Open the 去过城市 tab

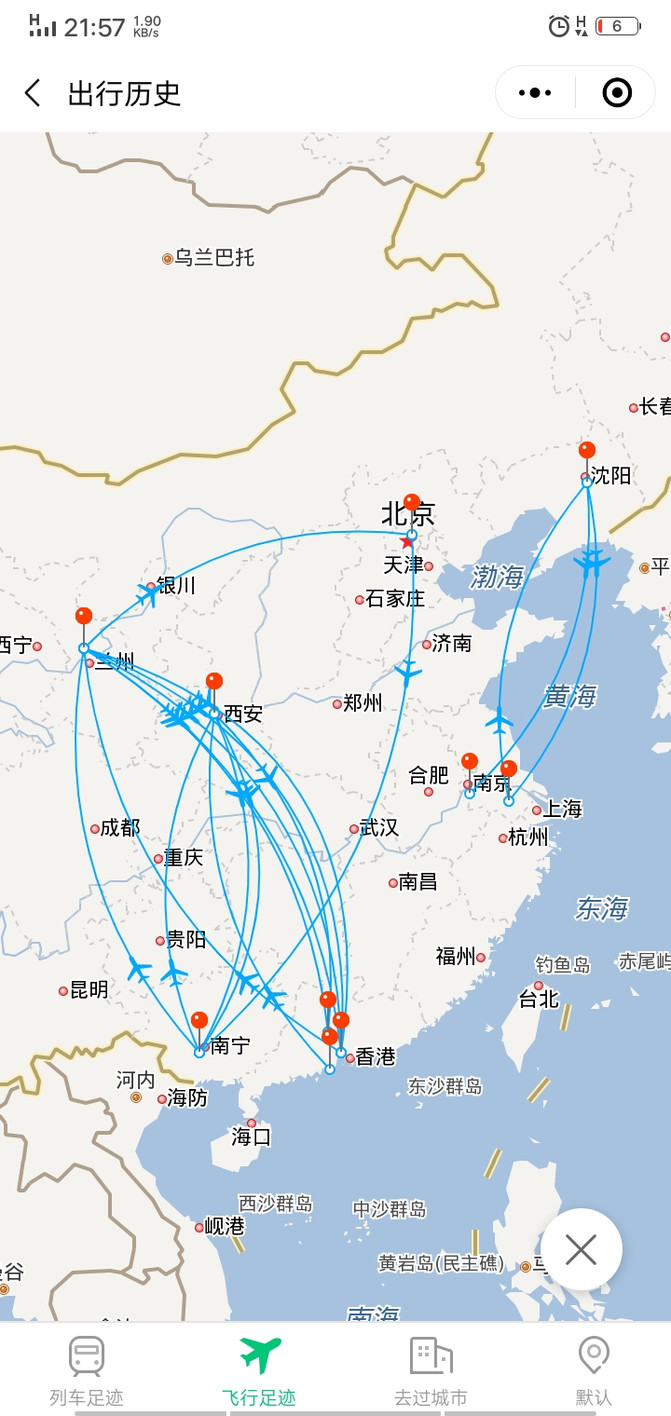click(431, 1370)
